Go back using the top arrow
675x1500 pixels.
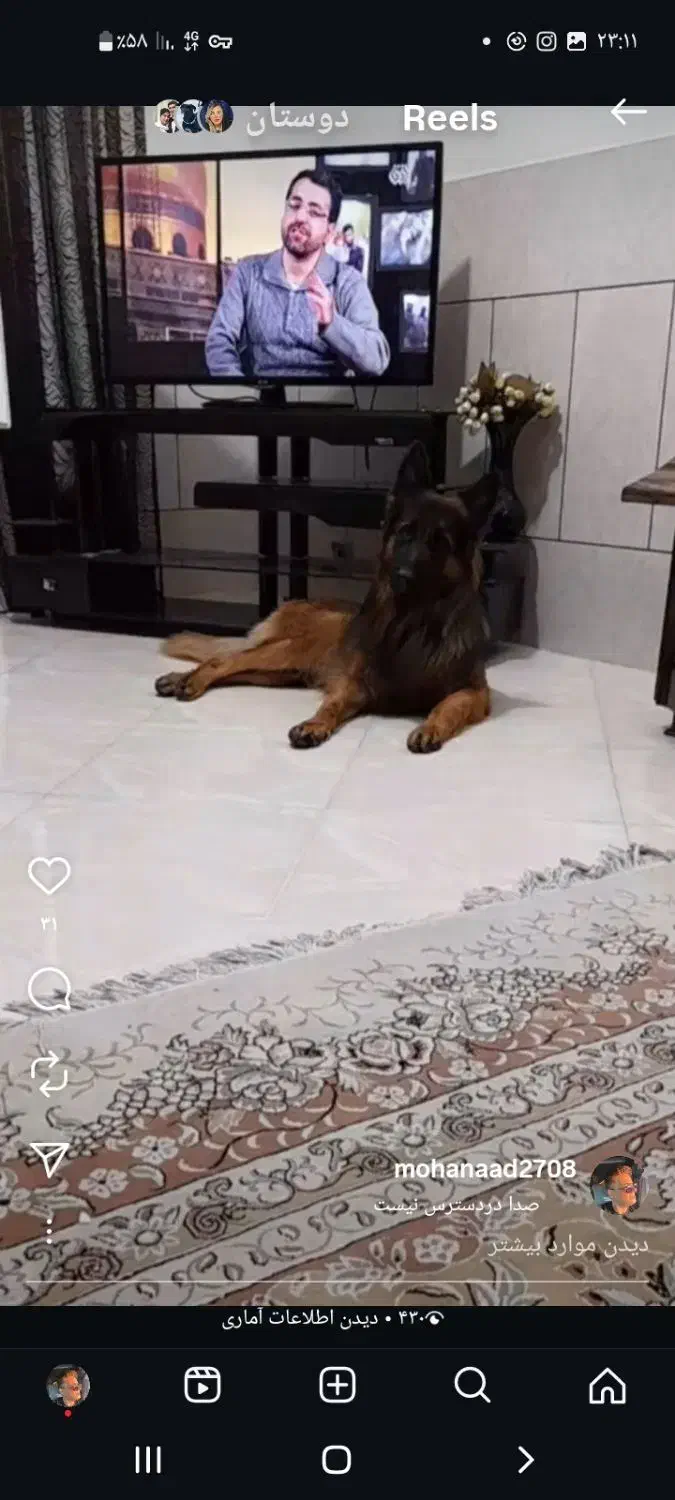tap(628, 113)
